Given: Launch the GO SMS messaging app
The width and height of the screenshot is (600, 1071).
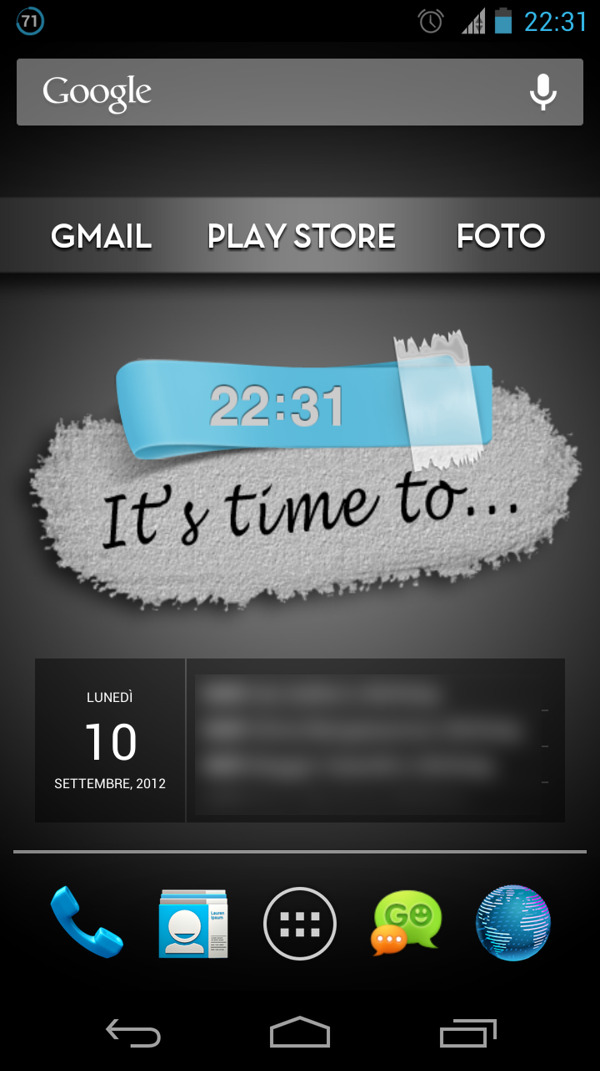Looking at the screenshot, I should tap(406, 923).
